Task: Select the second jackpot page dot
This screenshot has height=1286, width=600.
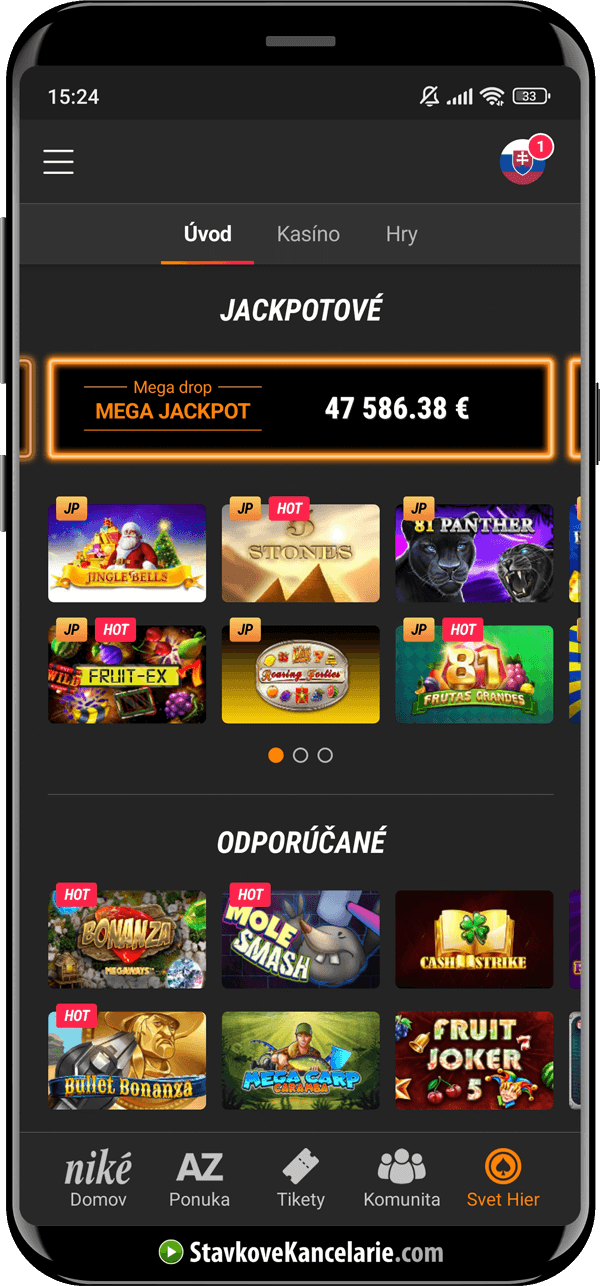Action: [x=300, y=756]
